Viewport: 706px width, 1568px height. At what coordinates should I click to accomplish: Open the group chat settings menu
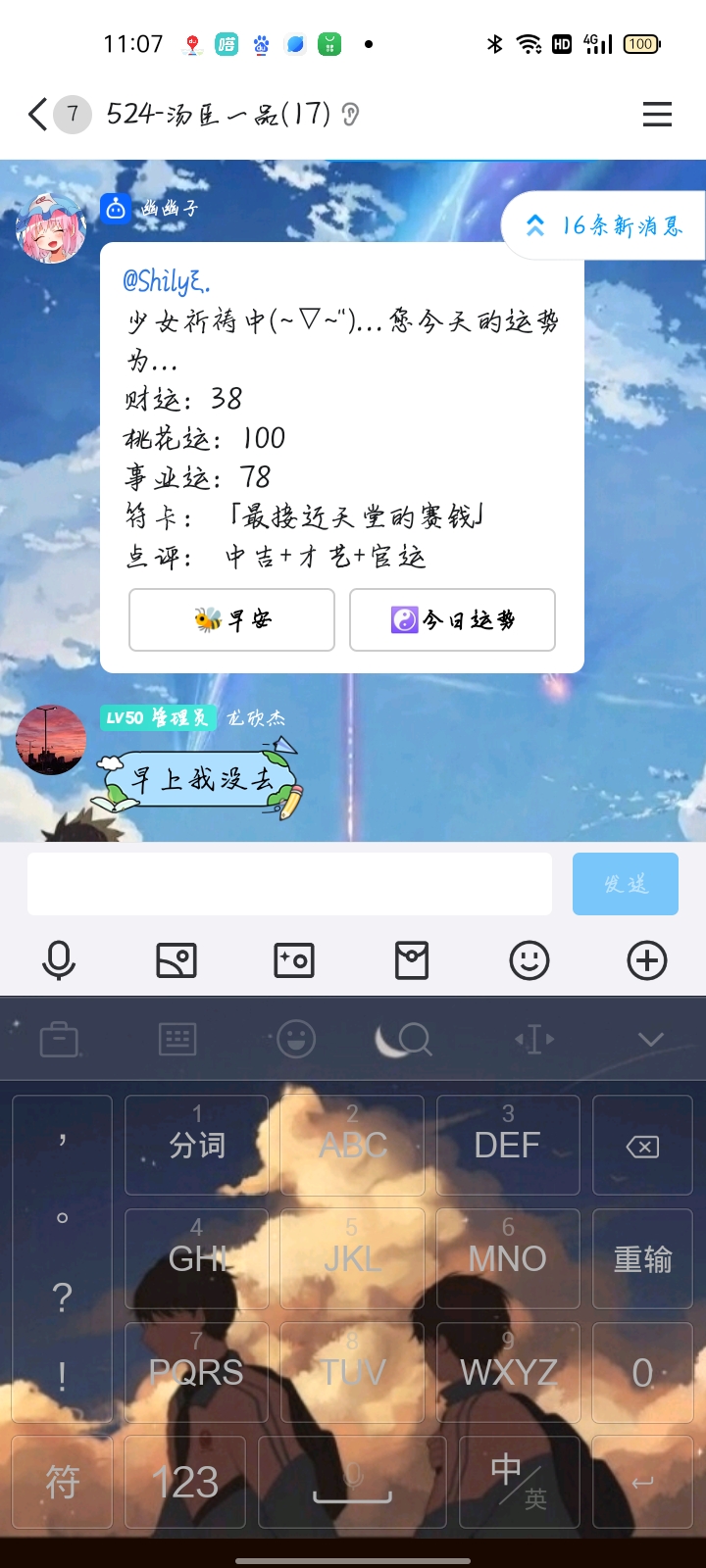pyautogui.click(x=657, y=115)
